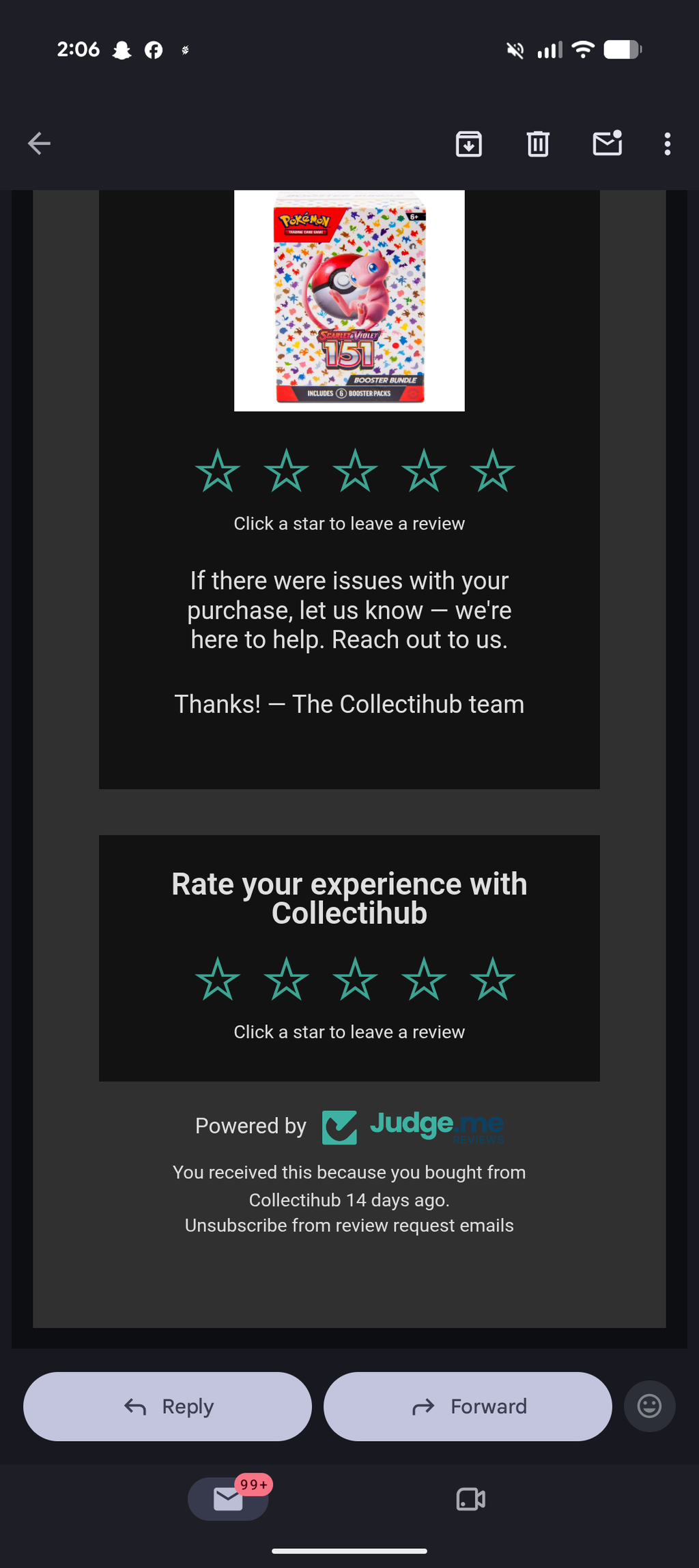The height and width of the screenshot is (1568, 699).
Task: Mark this email as unread
Action: [x=607, y=143]
